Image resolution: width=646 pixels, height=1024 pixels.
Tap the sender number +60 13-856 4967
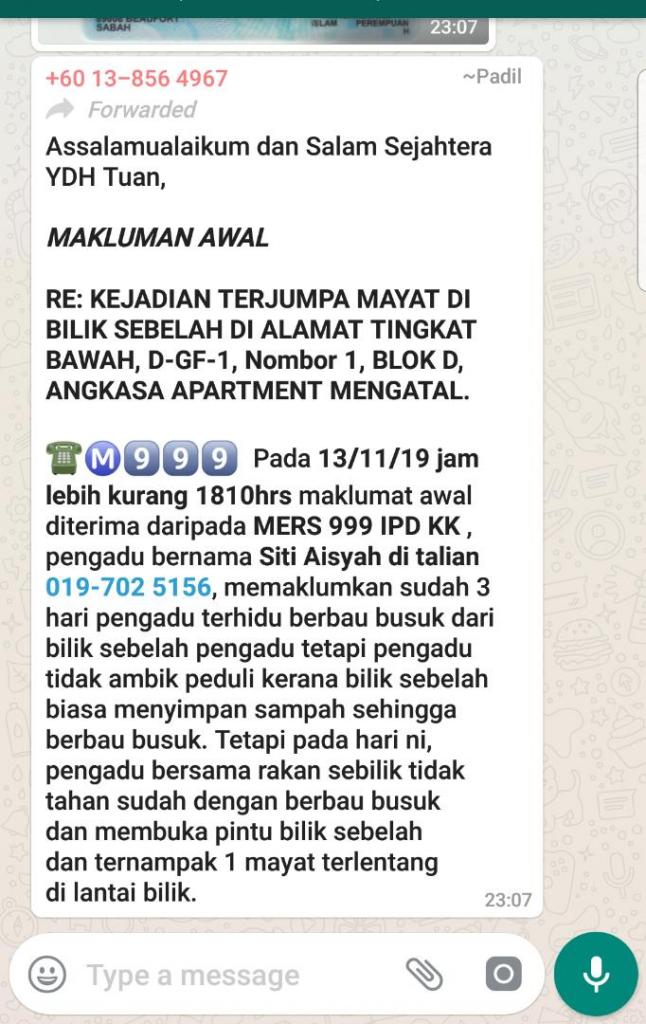tap(137, 78)
